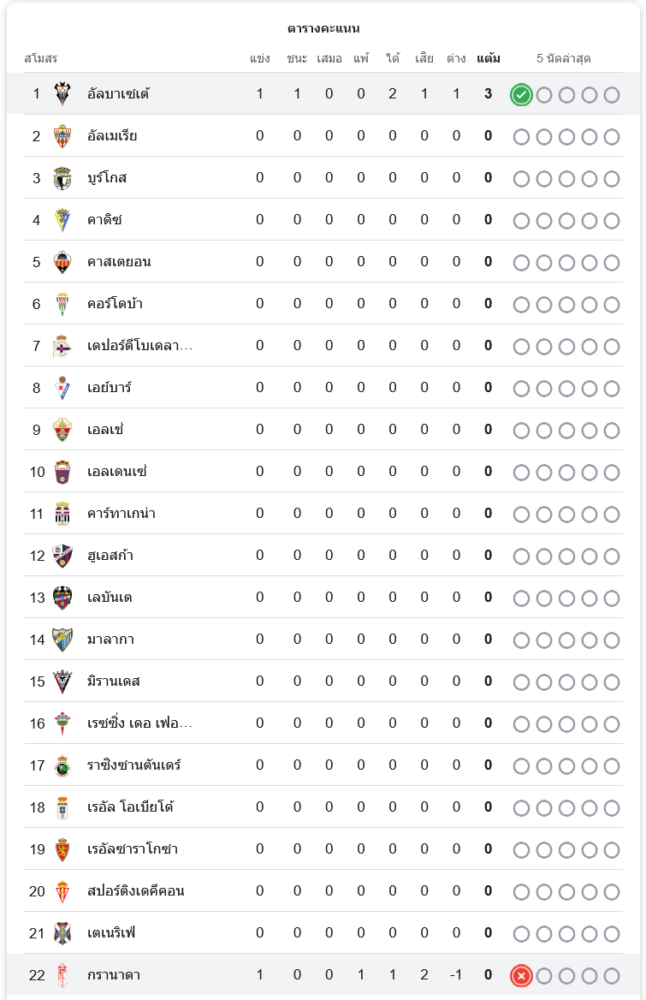Open the เอลเช่ team row
Viewport: 646px width, 1000px height.
[105, 430]
